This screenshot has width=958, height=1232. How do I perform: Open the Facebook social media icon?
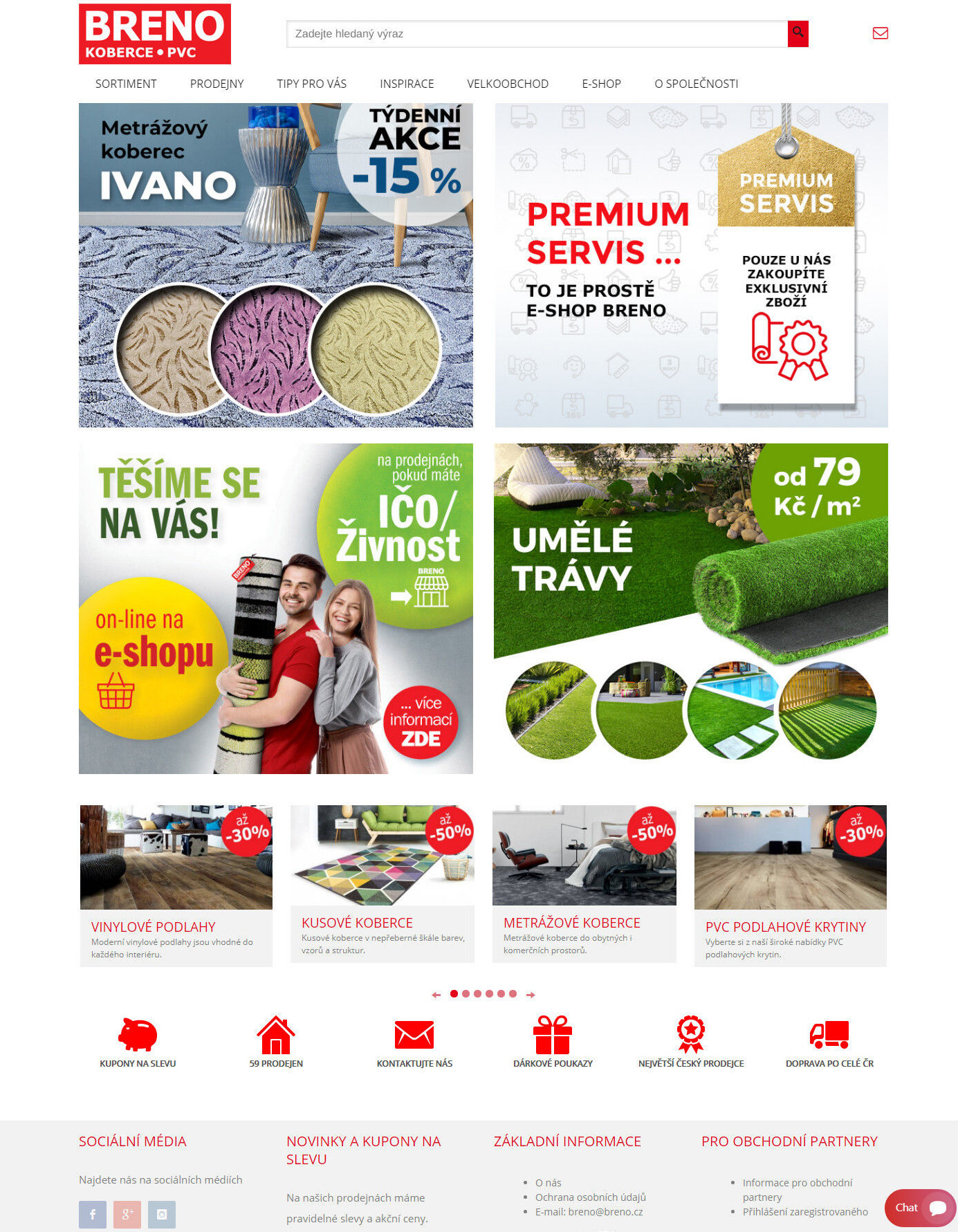(x=93, y=1214)
